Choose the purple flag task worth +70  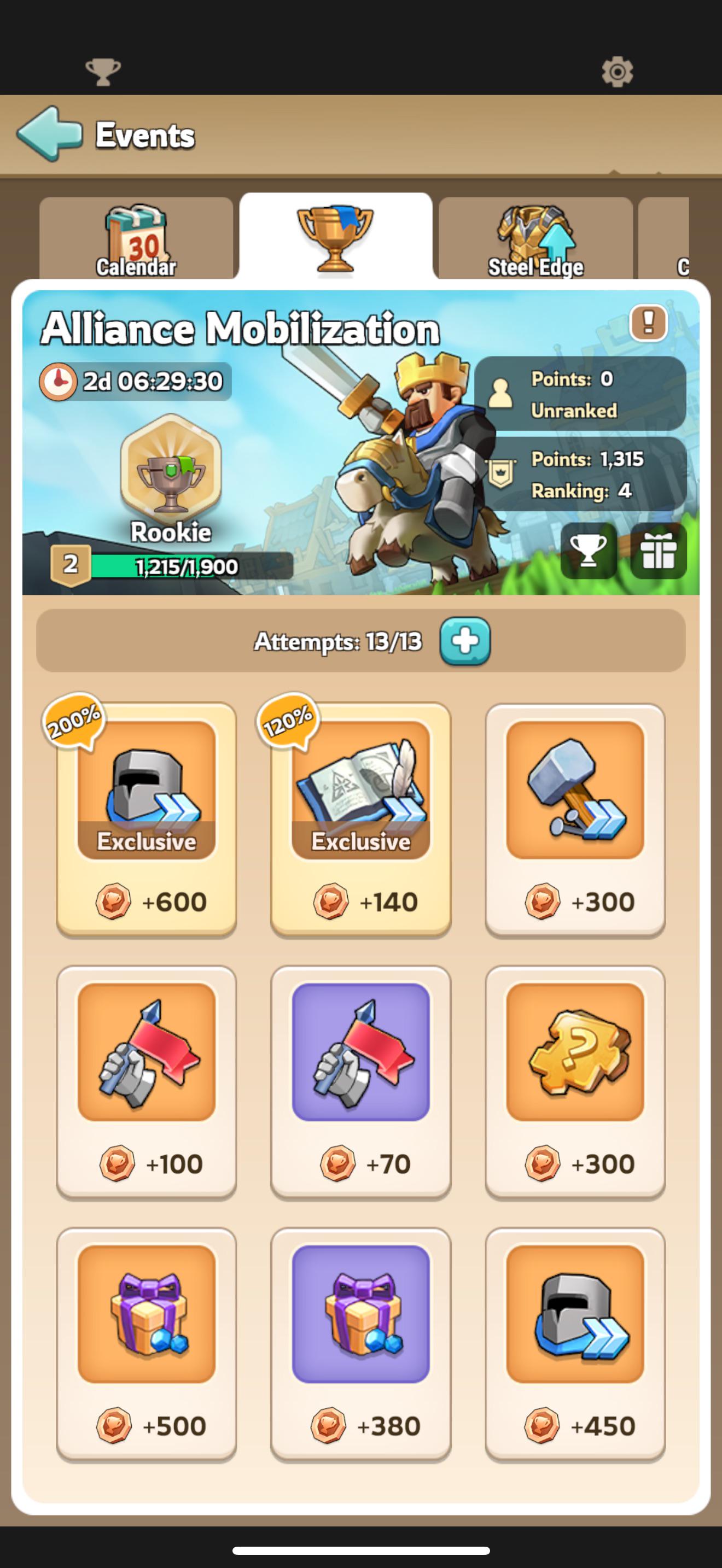click(361, 1081)
